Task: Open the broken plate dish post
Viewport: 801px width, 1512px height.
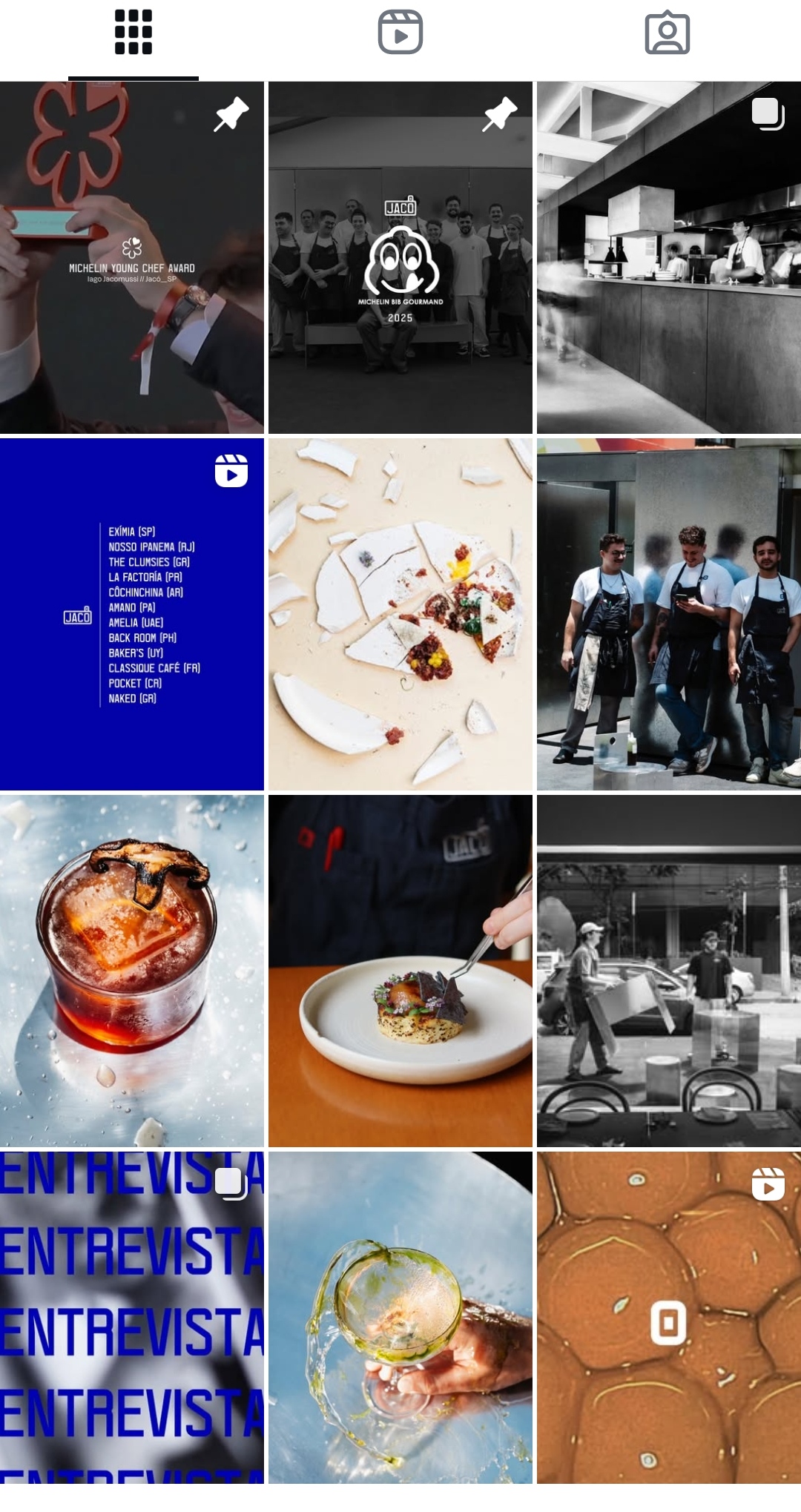Action: click(400, 614)
